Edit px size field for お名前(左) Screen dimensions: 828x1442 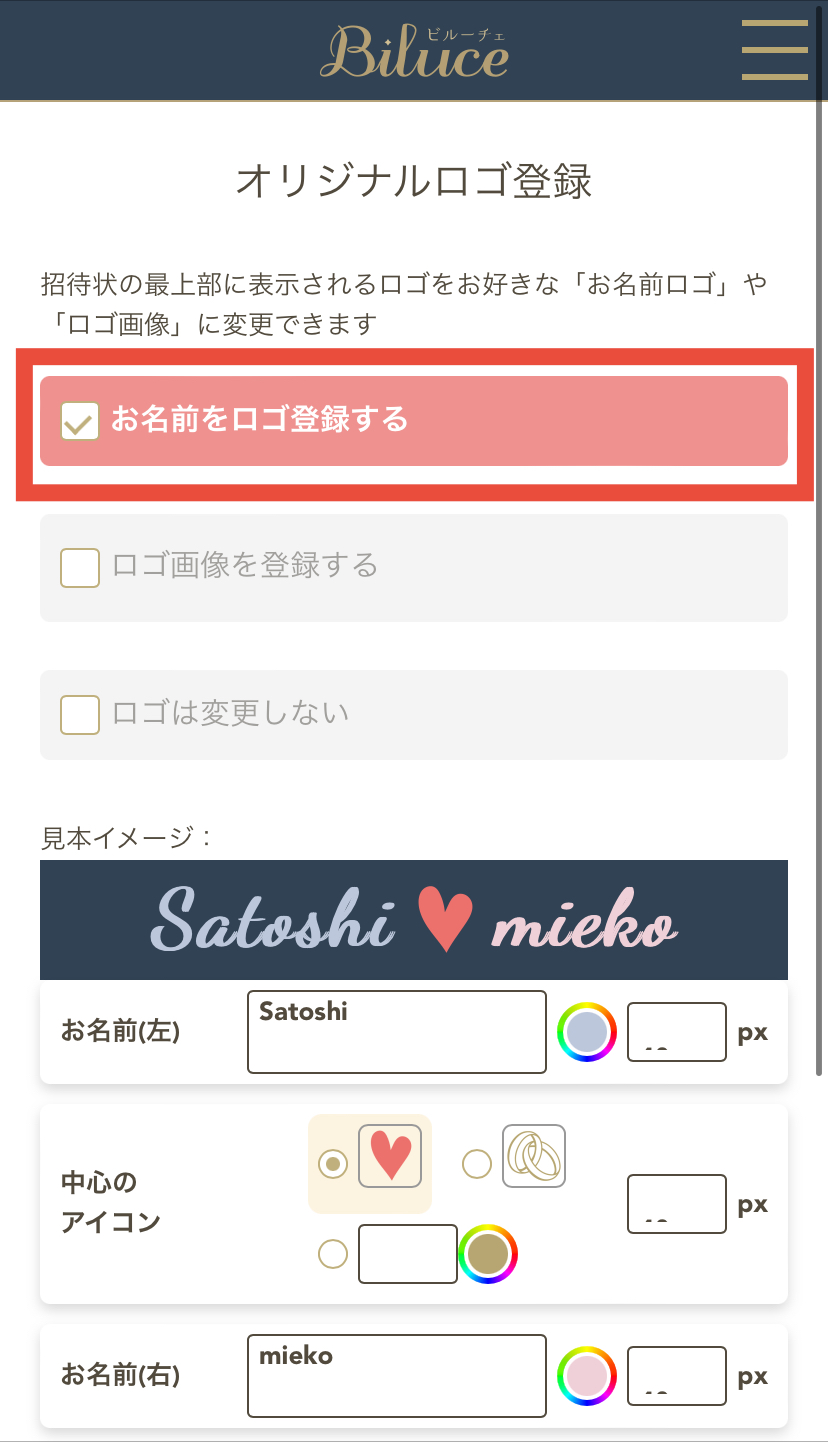[x=677, y=1032]
